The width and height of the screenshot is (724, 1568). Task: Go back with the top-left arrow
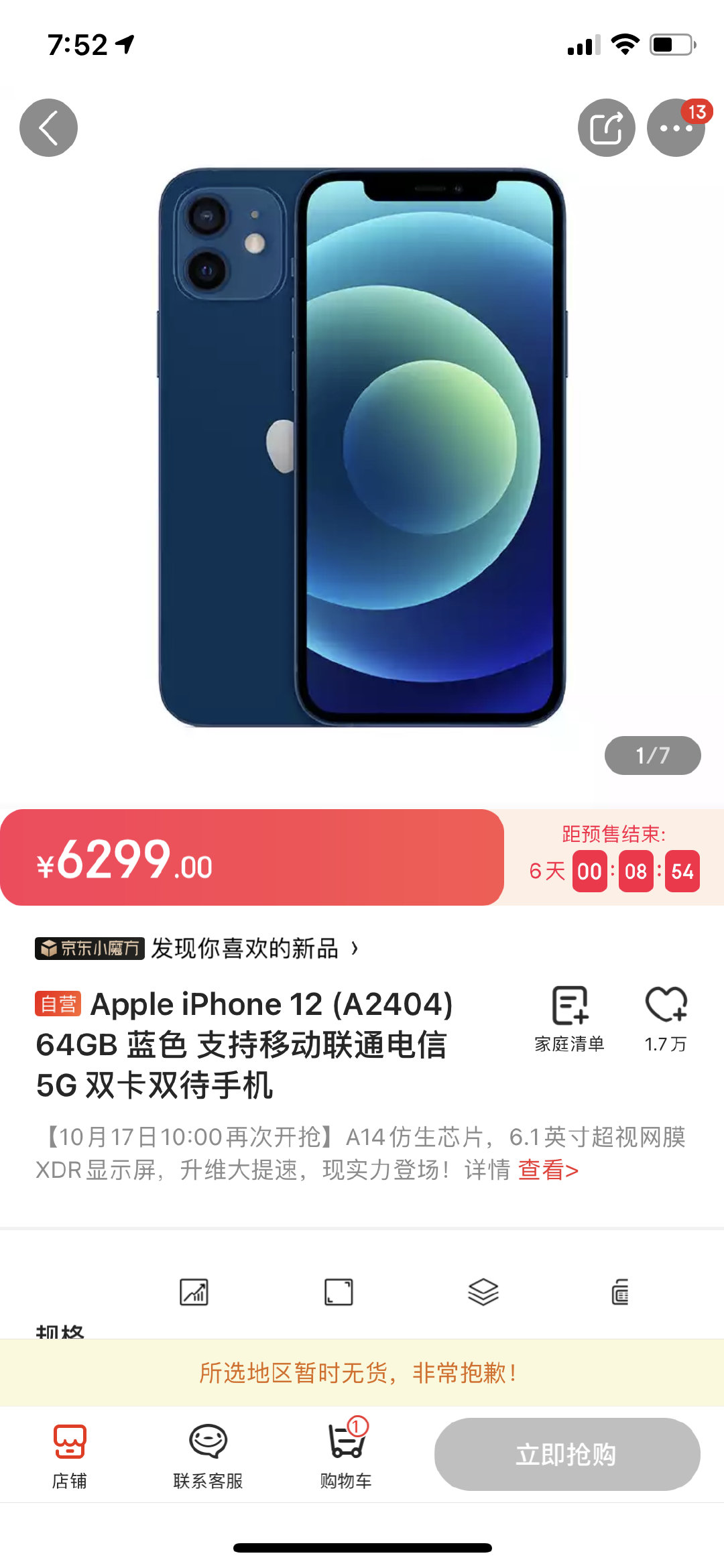click(47, 127)
